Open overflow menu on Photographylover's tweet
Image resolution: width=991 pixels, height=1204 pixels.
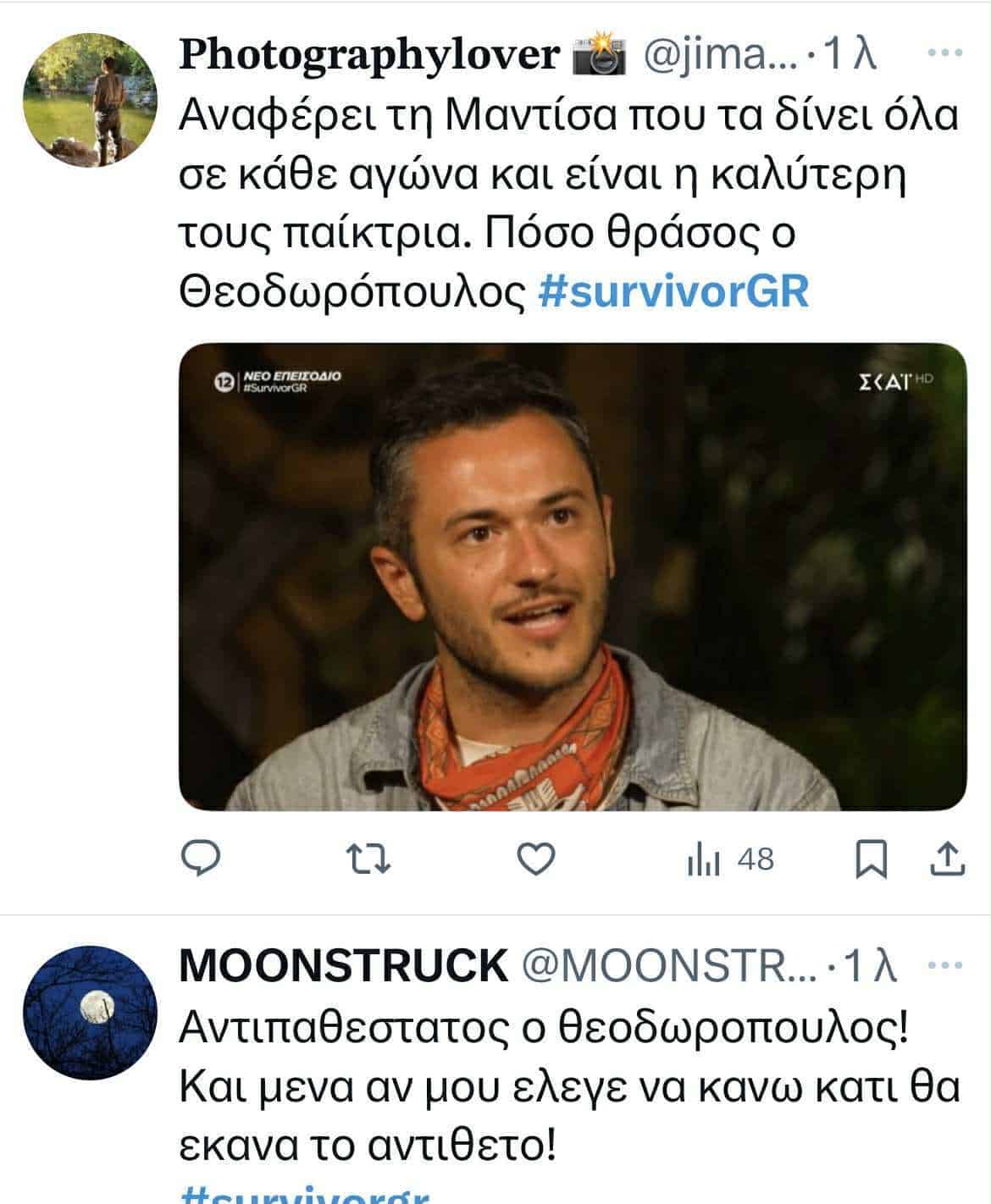pyautogui.click(x=944, y=53)
